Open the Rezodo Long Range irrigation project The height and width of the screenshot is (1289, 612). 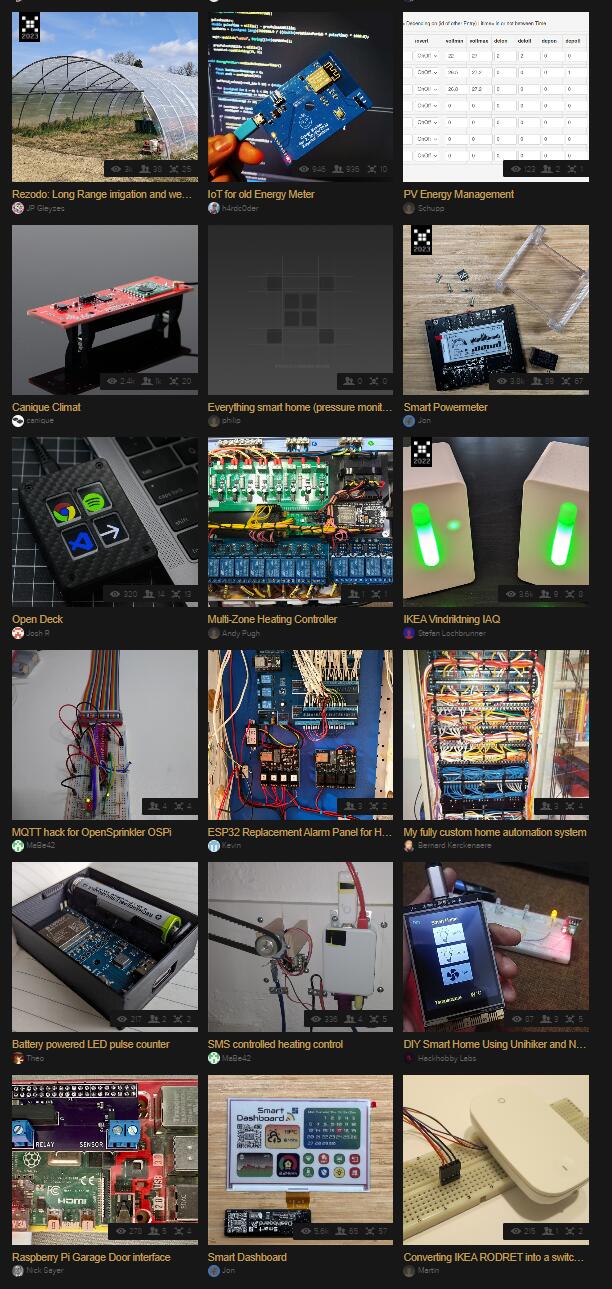click(x=102, y=194)
